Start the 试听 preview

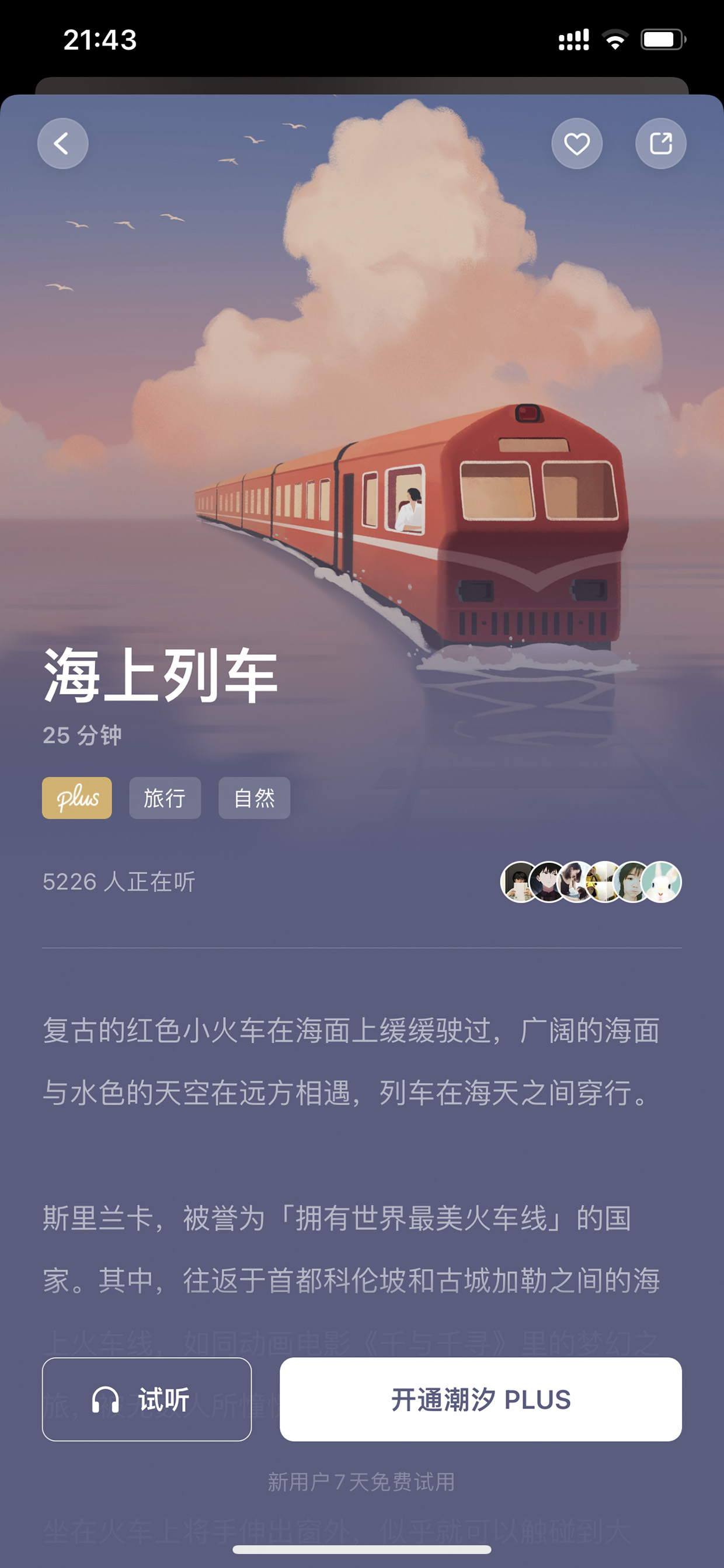(x=147, y=1399)
